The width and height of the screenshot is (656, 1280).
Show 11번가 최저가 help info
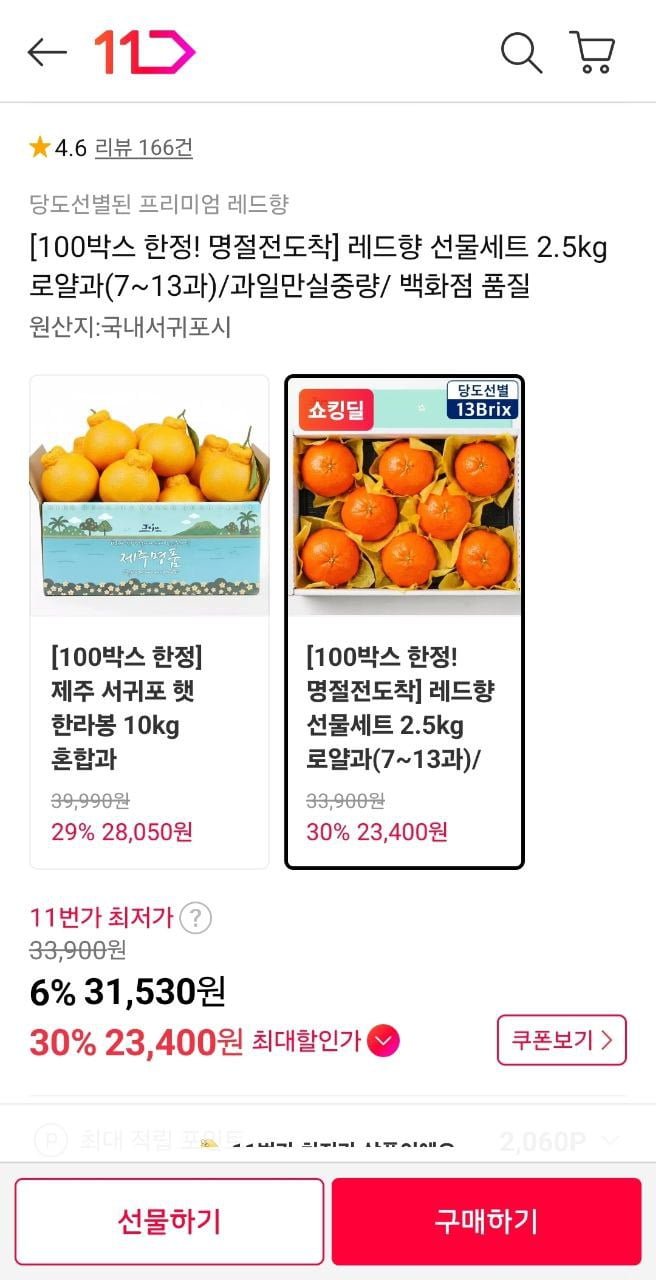(x=197, y=917)
